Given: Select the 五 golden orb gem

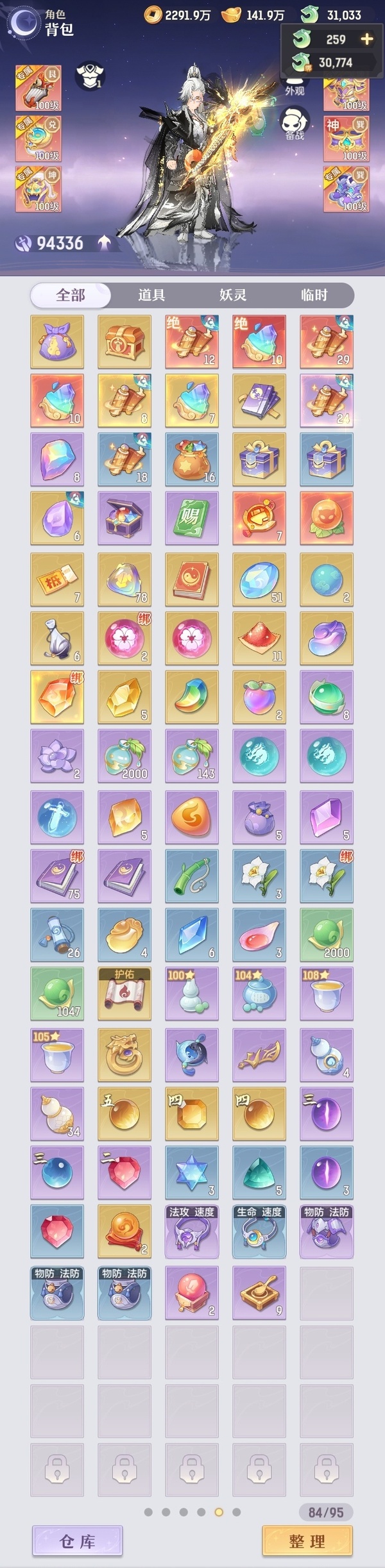Looking at the screenshot, I should point(124,1113).
